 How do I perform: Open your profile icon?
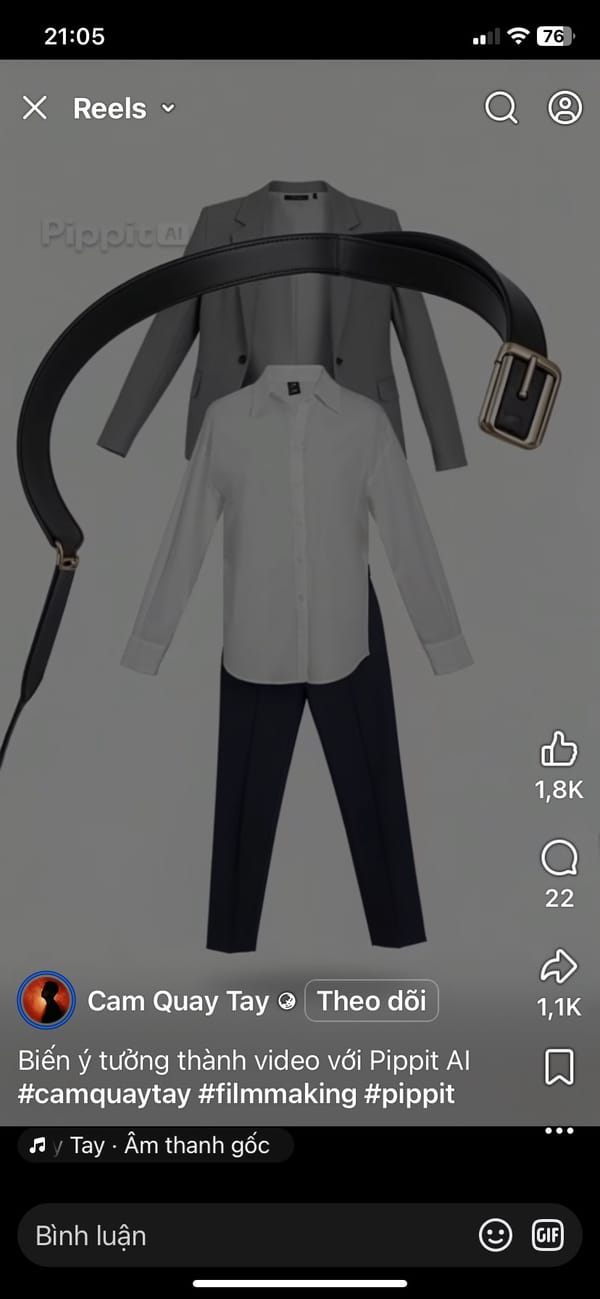pos(565,108)
